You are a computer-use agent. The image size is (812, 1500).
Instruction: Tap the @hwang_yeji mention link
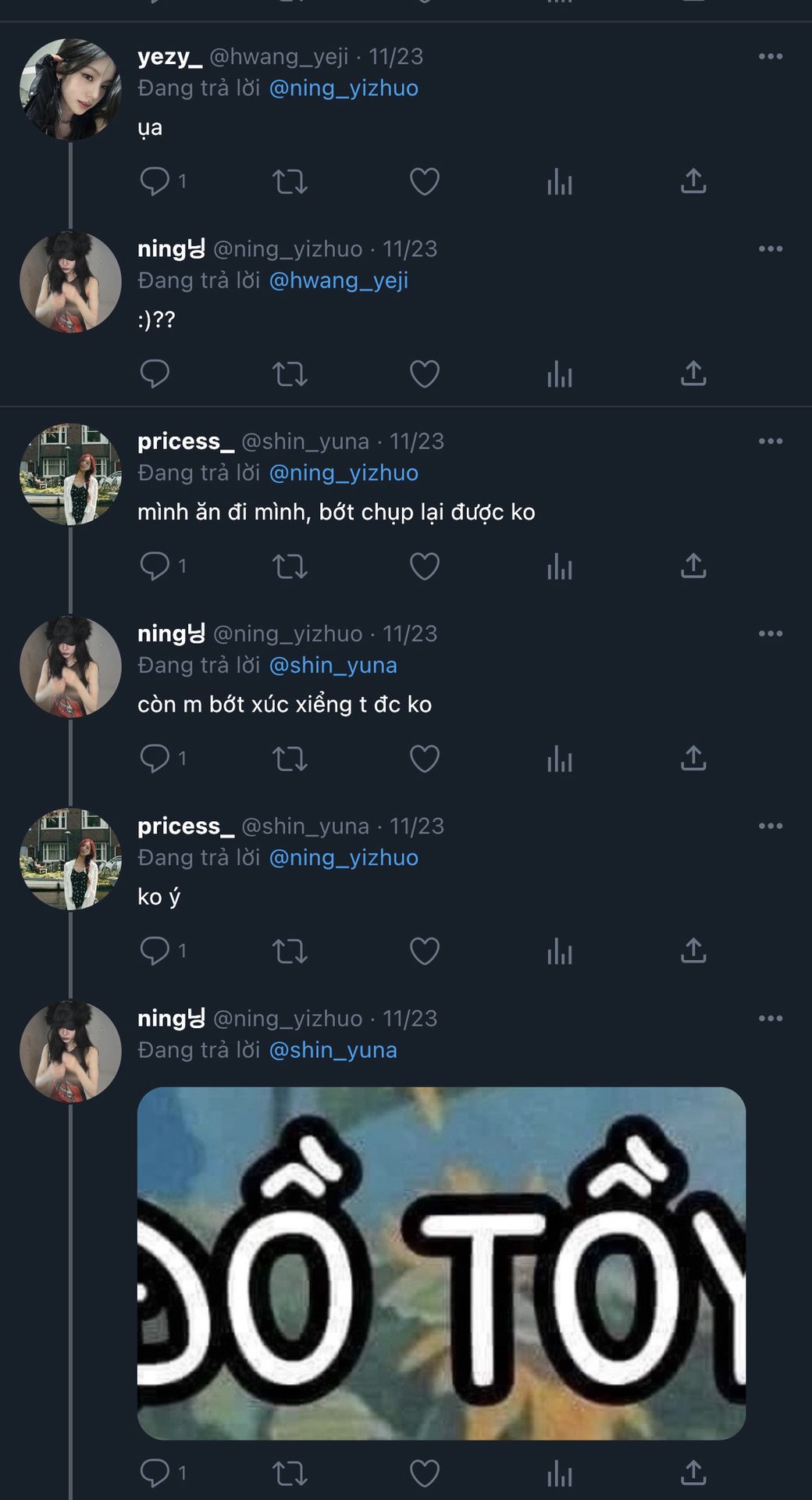click(x=338, y=280)
